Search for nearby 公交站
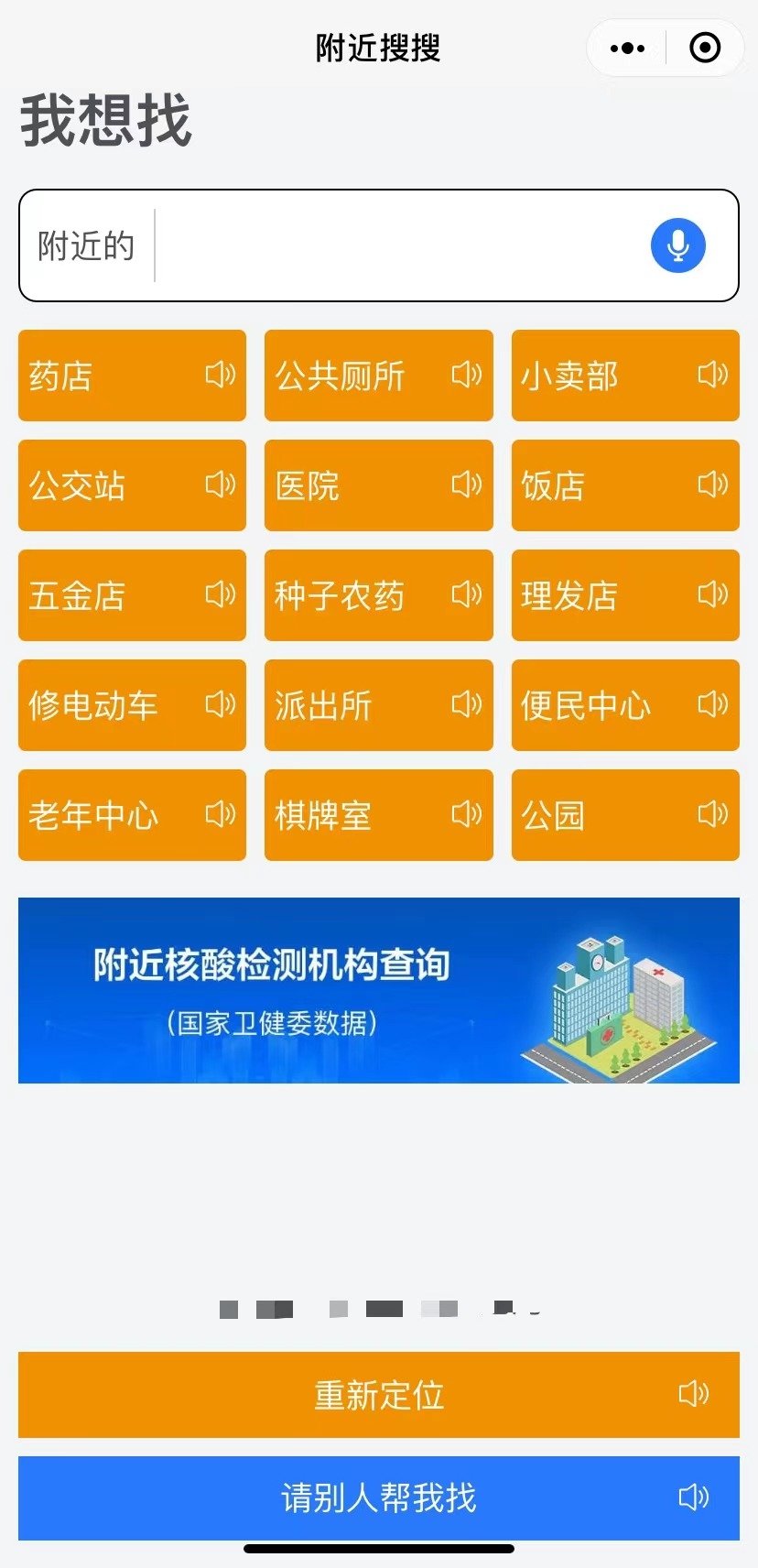The height and width of the screenshot is (1568, 758). tap(101, 485)
